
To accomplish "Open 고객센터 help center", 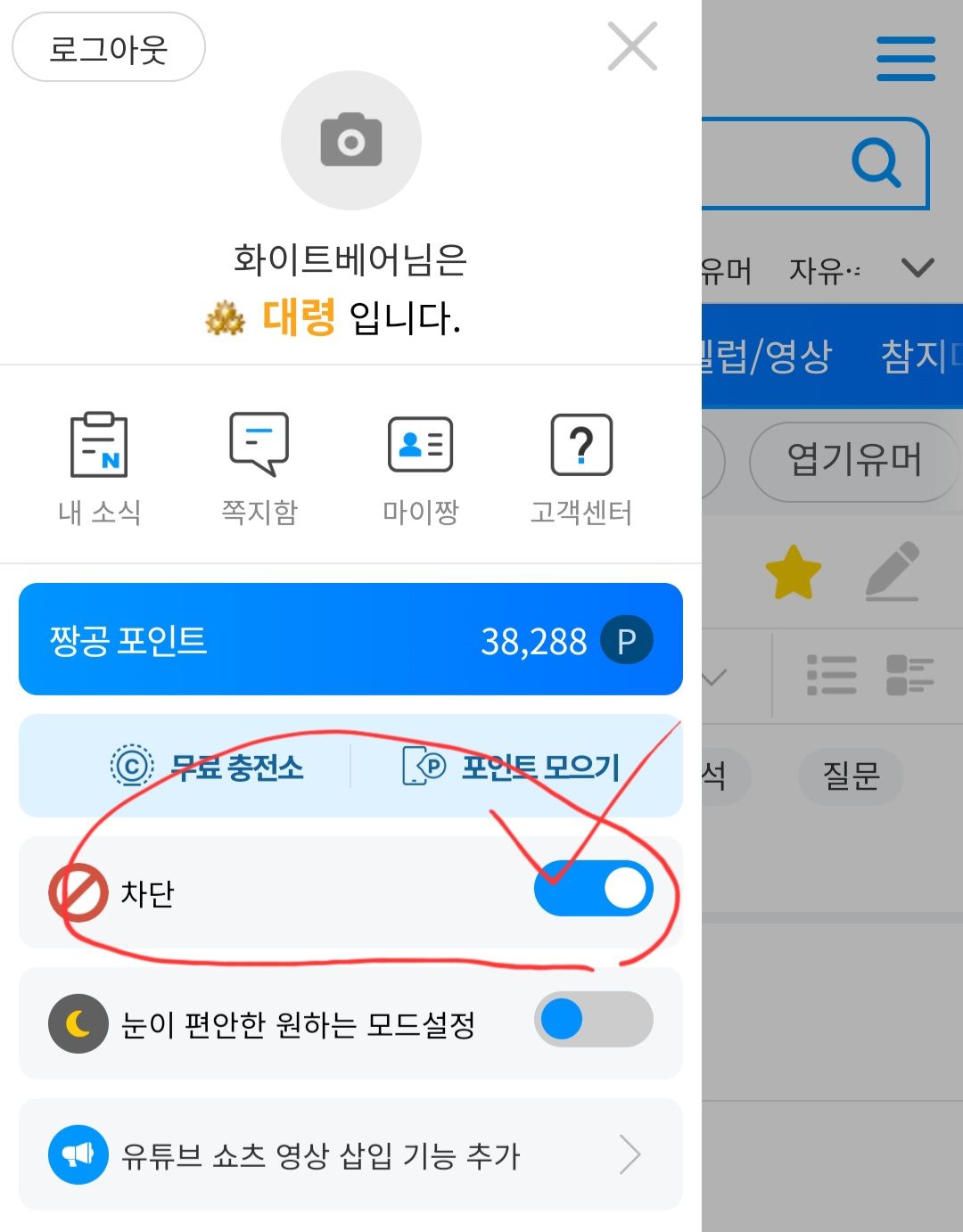I will (581, 468).
